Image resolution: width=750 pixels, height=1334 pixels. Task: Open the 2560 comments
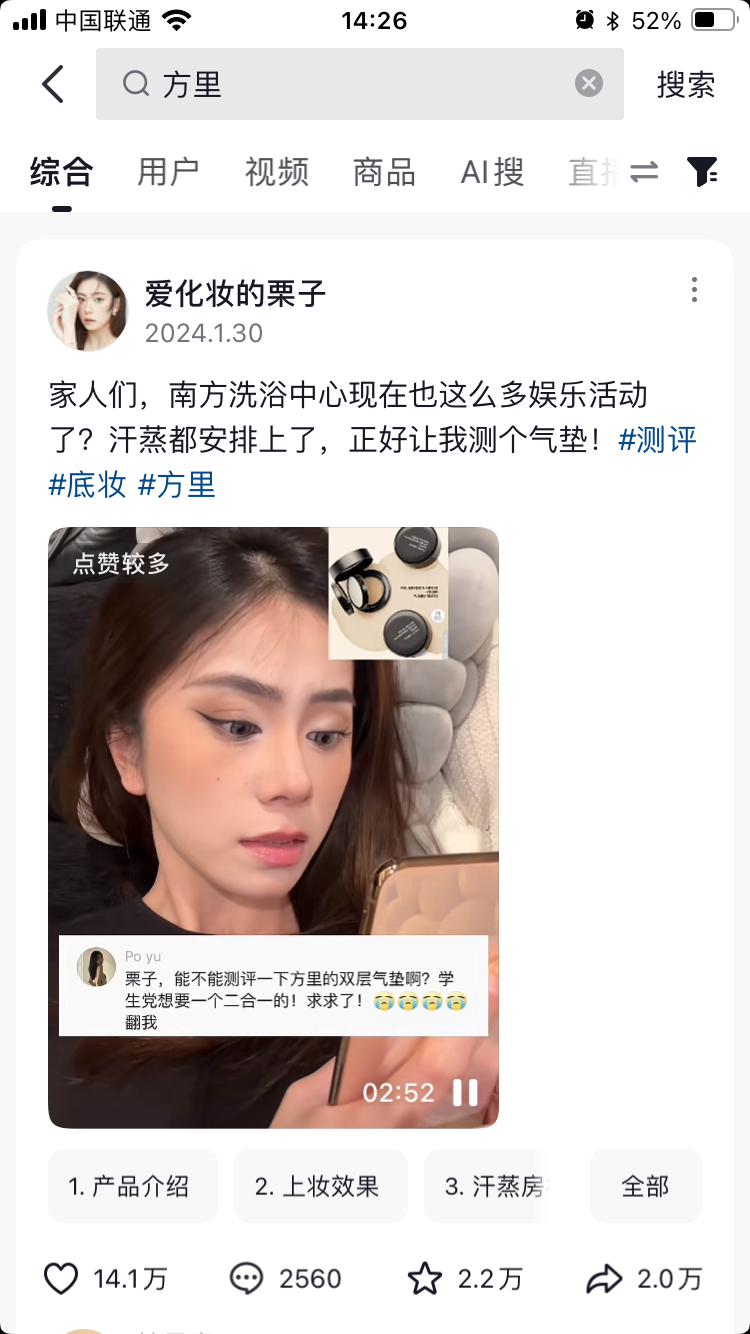pos(246,1278)
